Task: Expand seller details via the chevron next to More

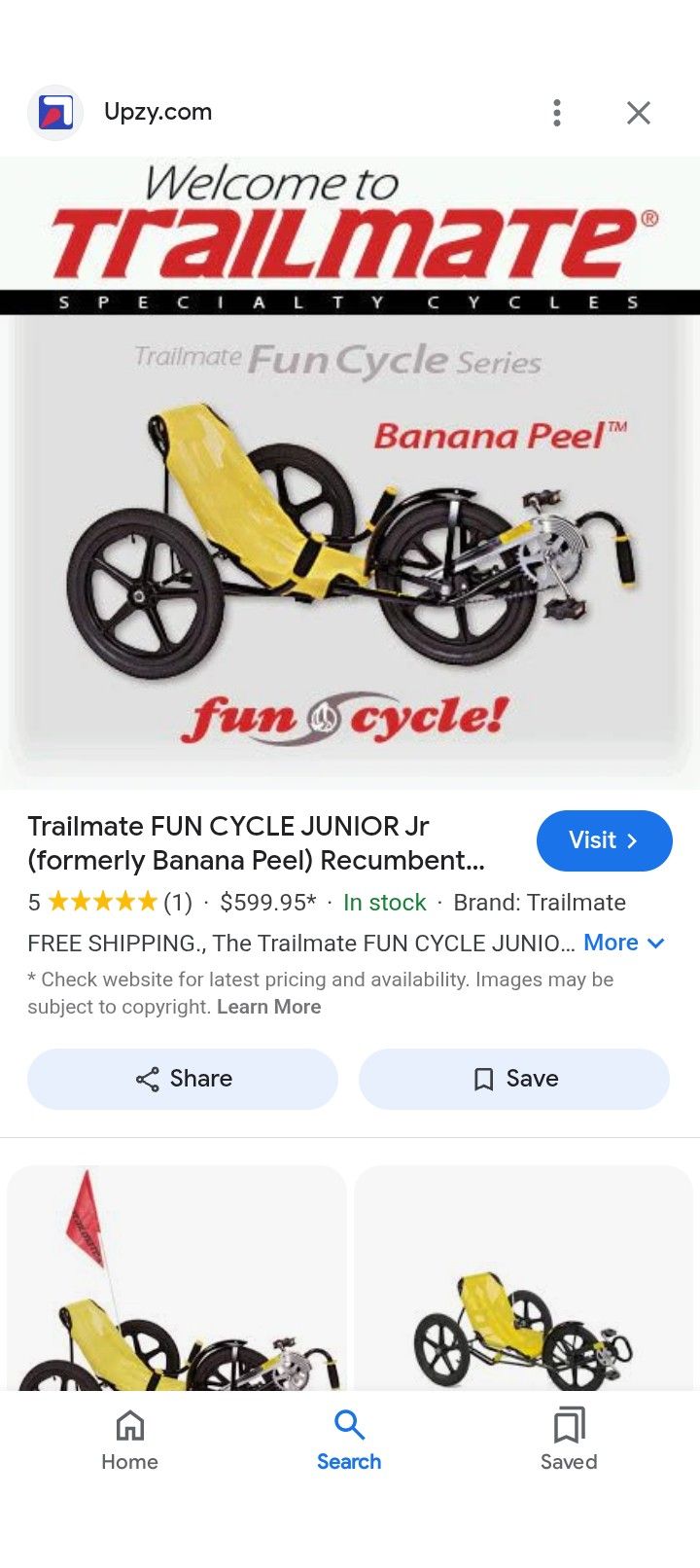Action: coord(655,943)
